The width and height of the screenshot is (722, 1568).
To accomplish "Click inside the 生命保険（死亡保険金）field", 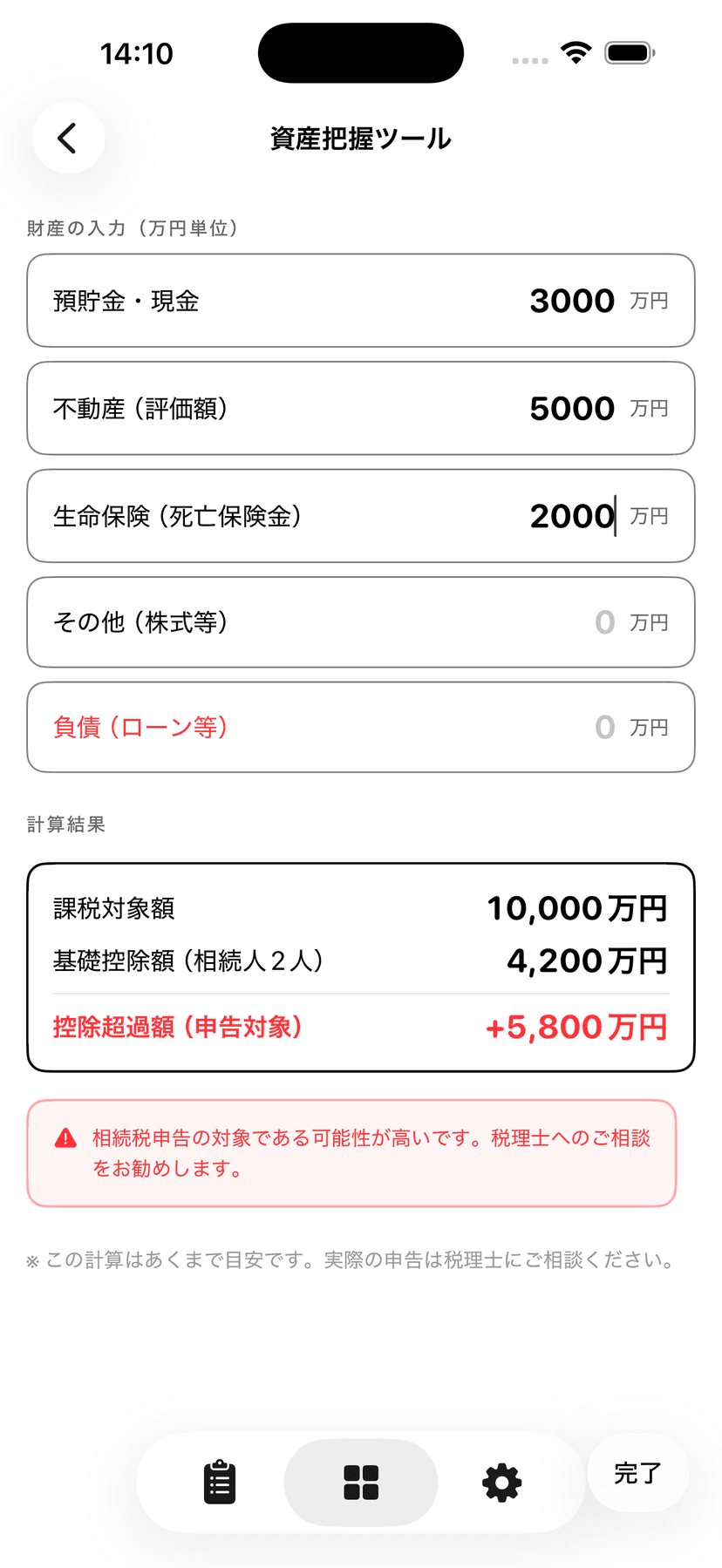I will tap(360, 516).
